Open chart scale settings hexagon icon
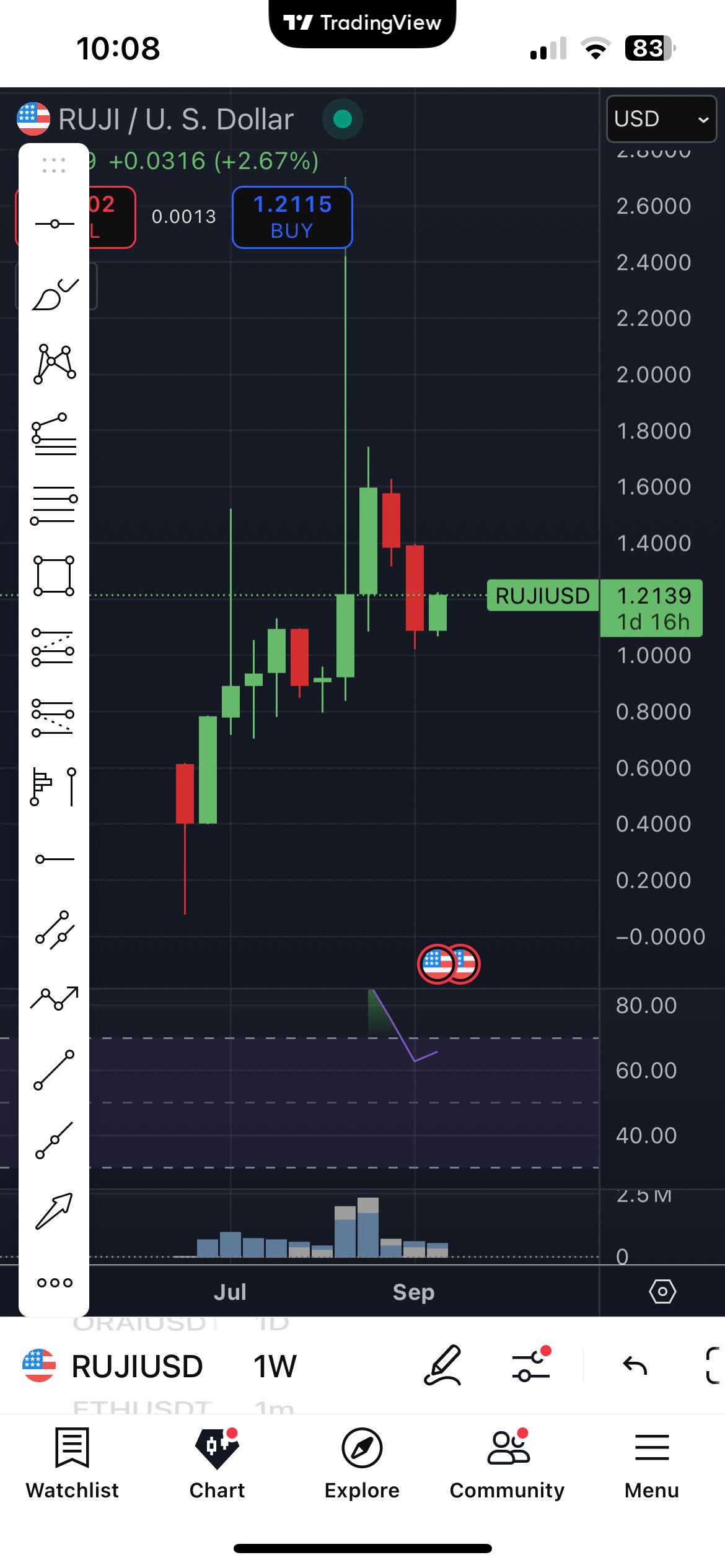This screenshot has height=1568, width=725. (662, 1292)
